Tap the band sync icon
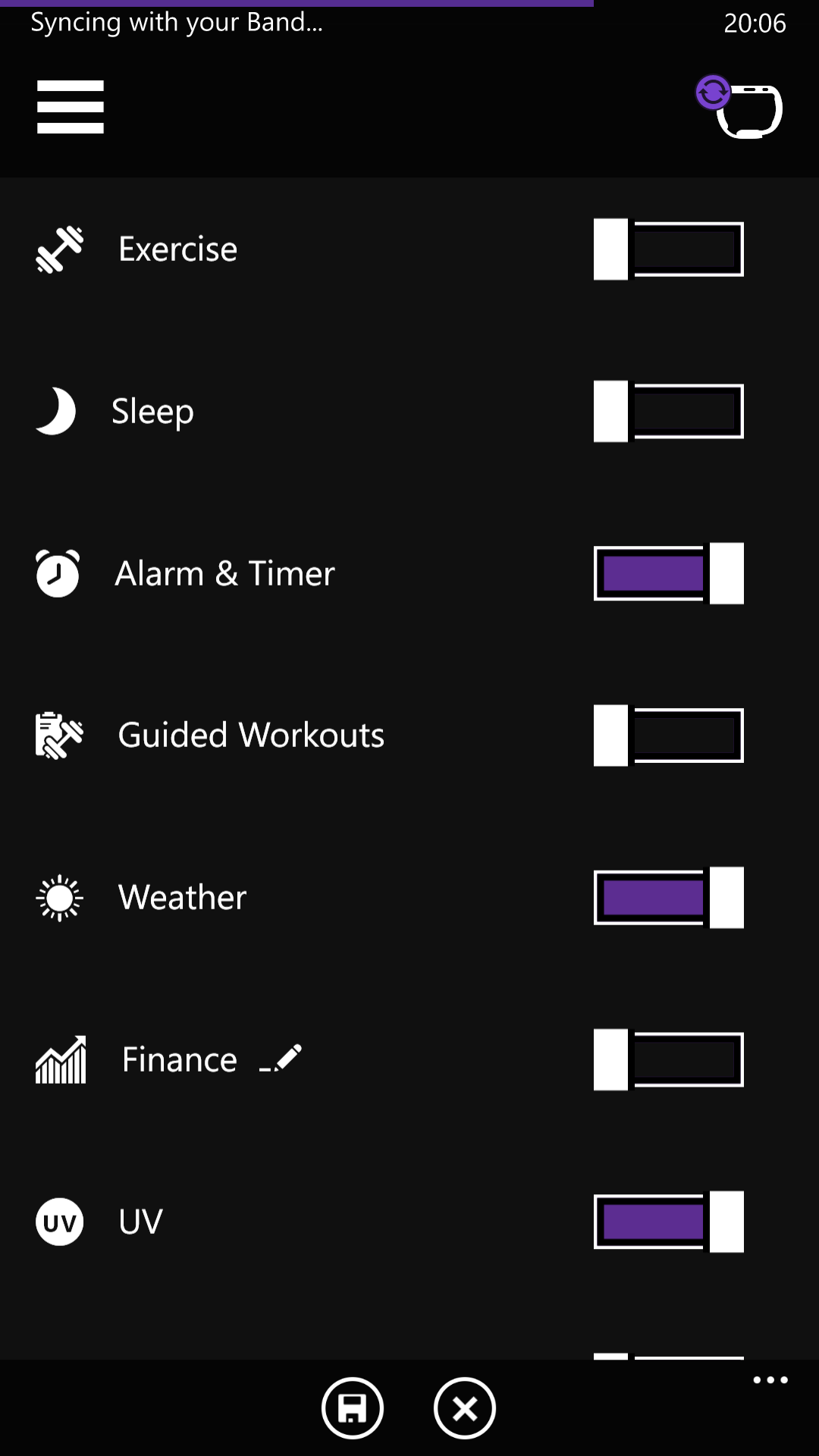The image size is (819, 1456). point(739,107)
